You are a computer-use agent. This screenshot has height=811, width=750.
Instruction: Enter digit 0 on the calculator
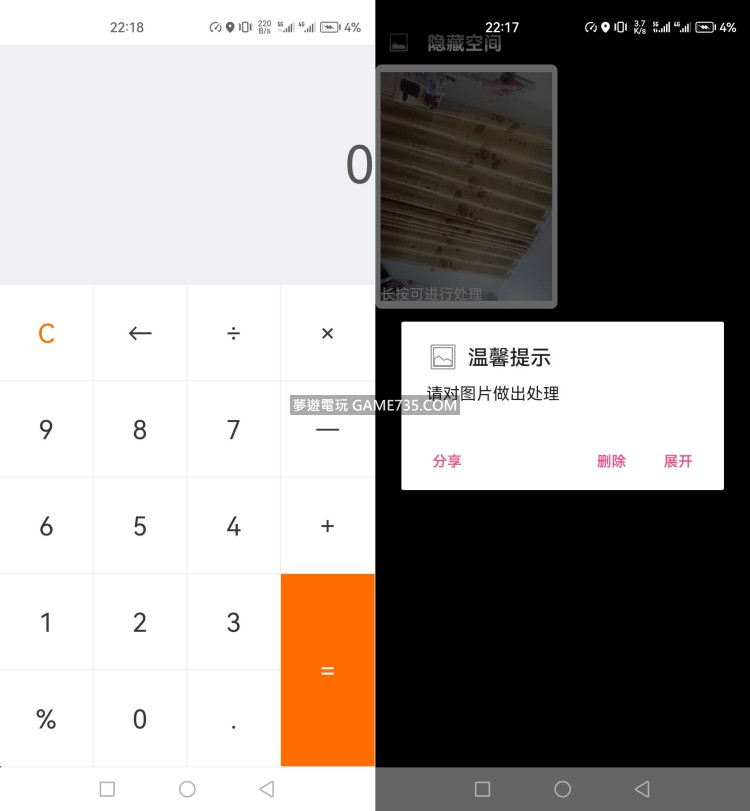point(140,718)
